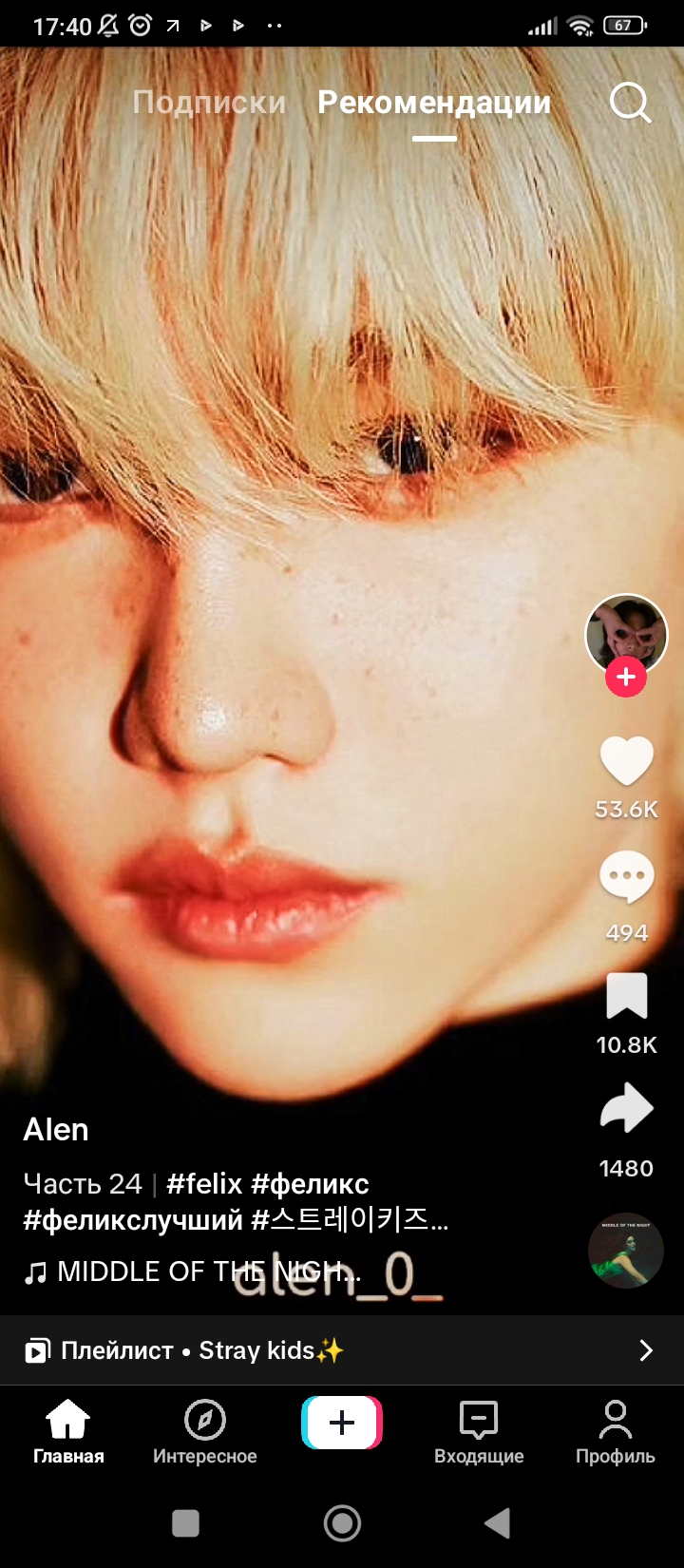Tap the system back triangle button
684x1568 pixels.
[x=497, y=1523]
